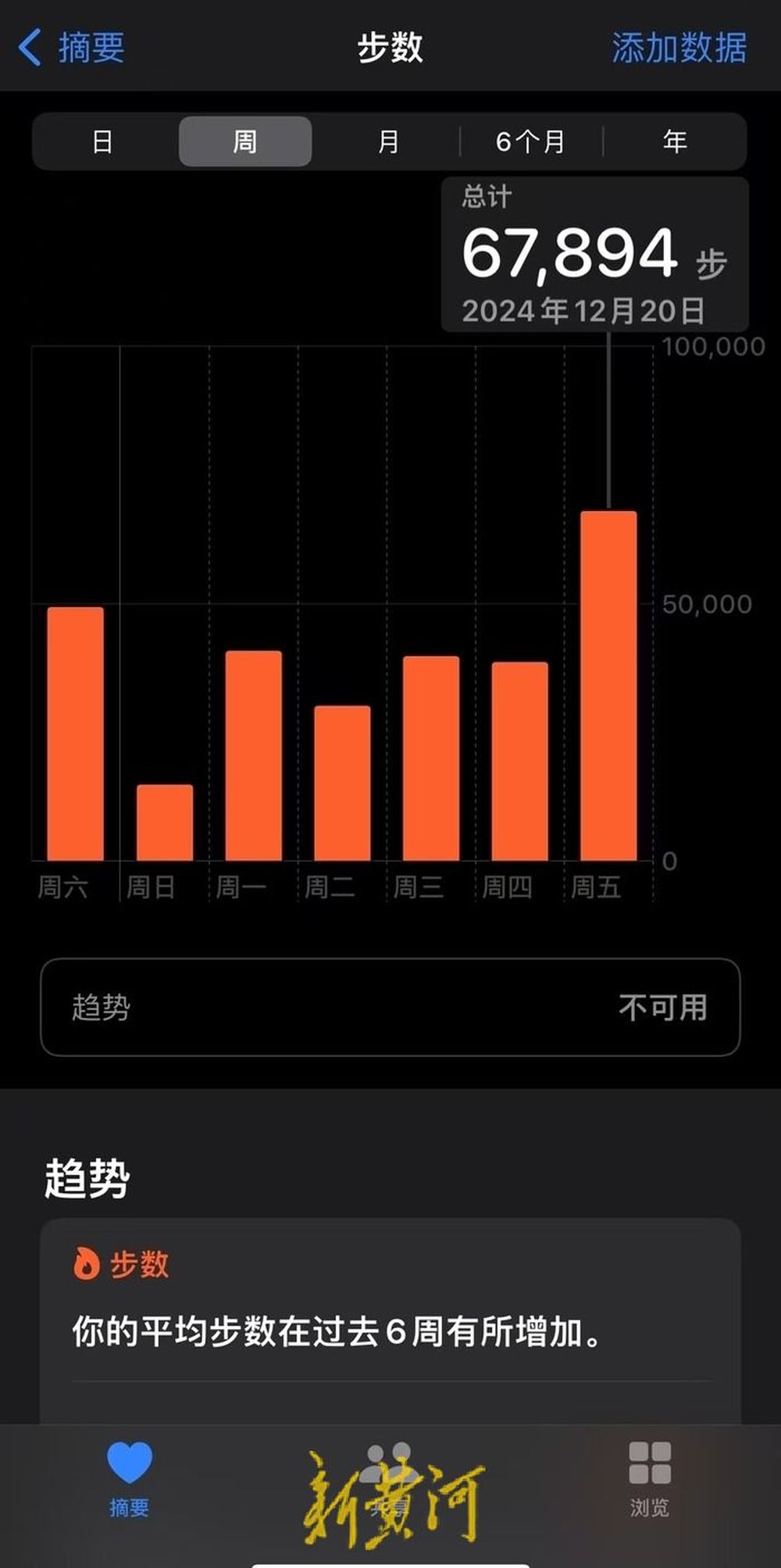Go back to 摘要 summary
Image resolution: width=781 pixels, height=1568 pixels.
[x=71, y=48]
